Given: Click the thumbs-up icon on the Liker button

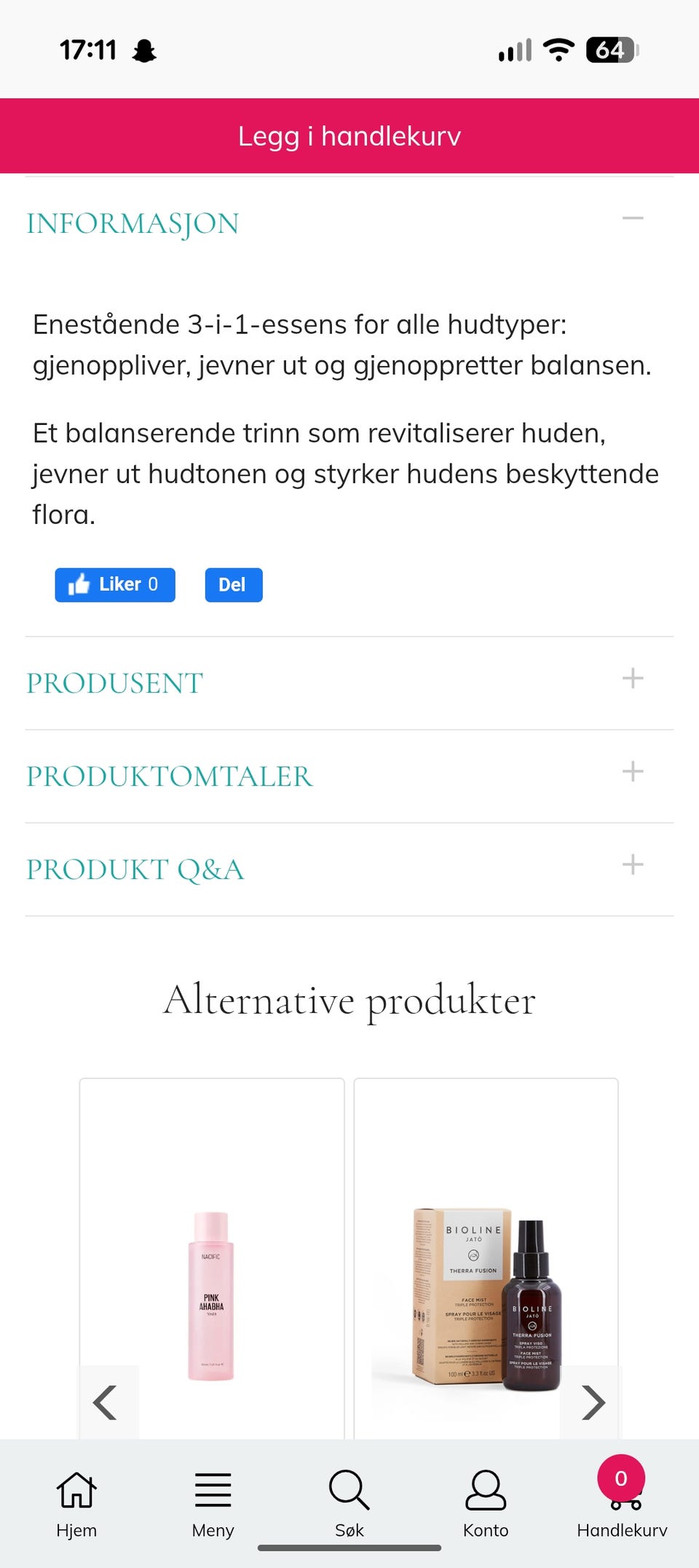Looking at the screenshot, I should coord(80,584).
